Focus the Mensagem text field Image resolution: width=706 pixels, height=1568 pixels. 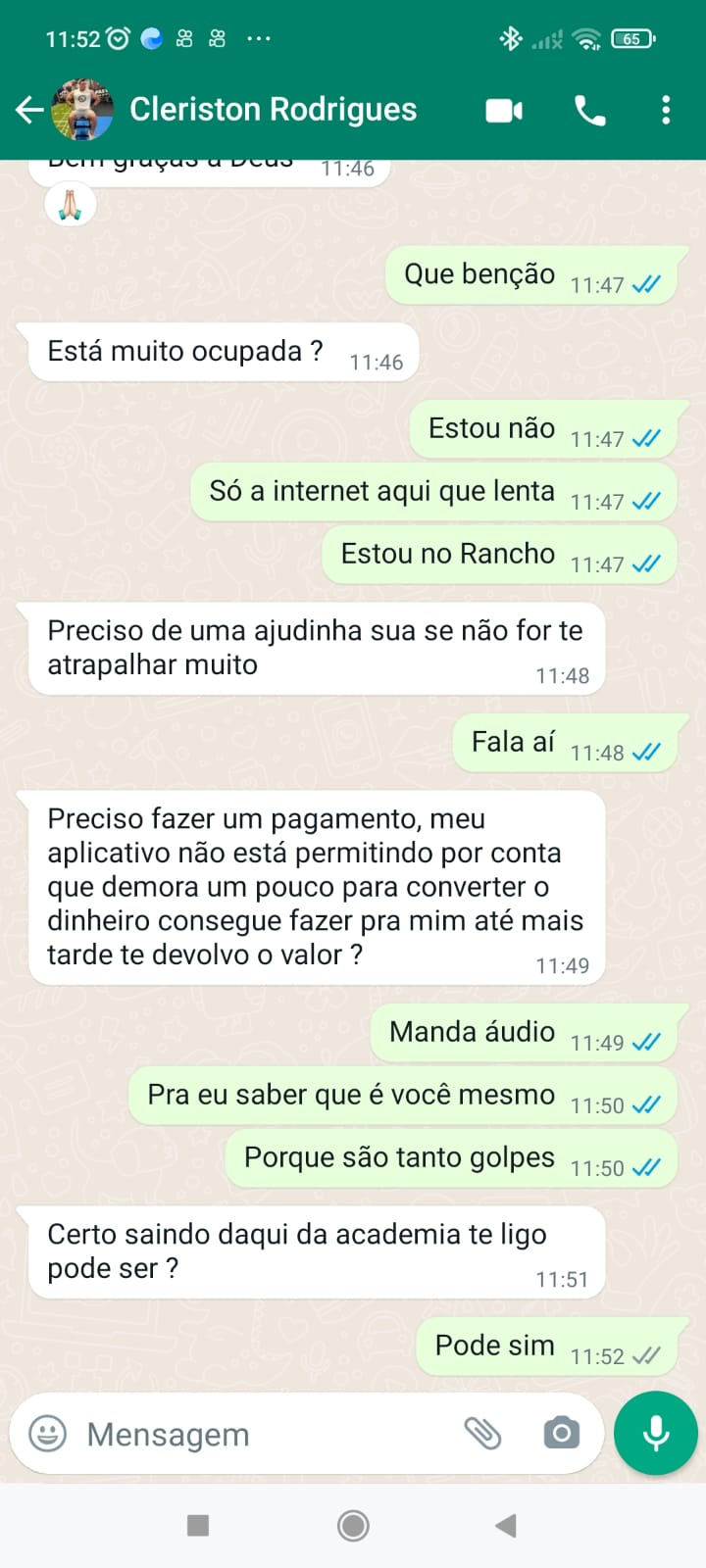point(255,1434)
